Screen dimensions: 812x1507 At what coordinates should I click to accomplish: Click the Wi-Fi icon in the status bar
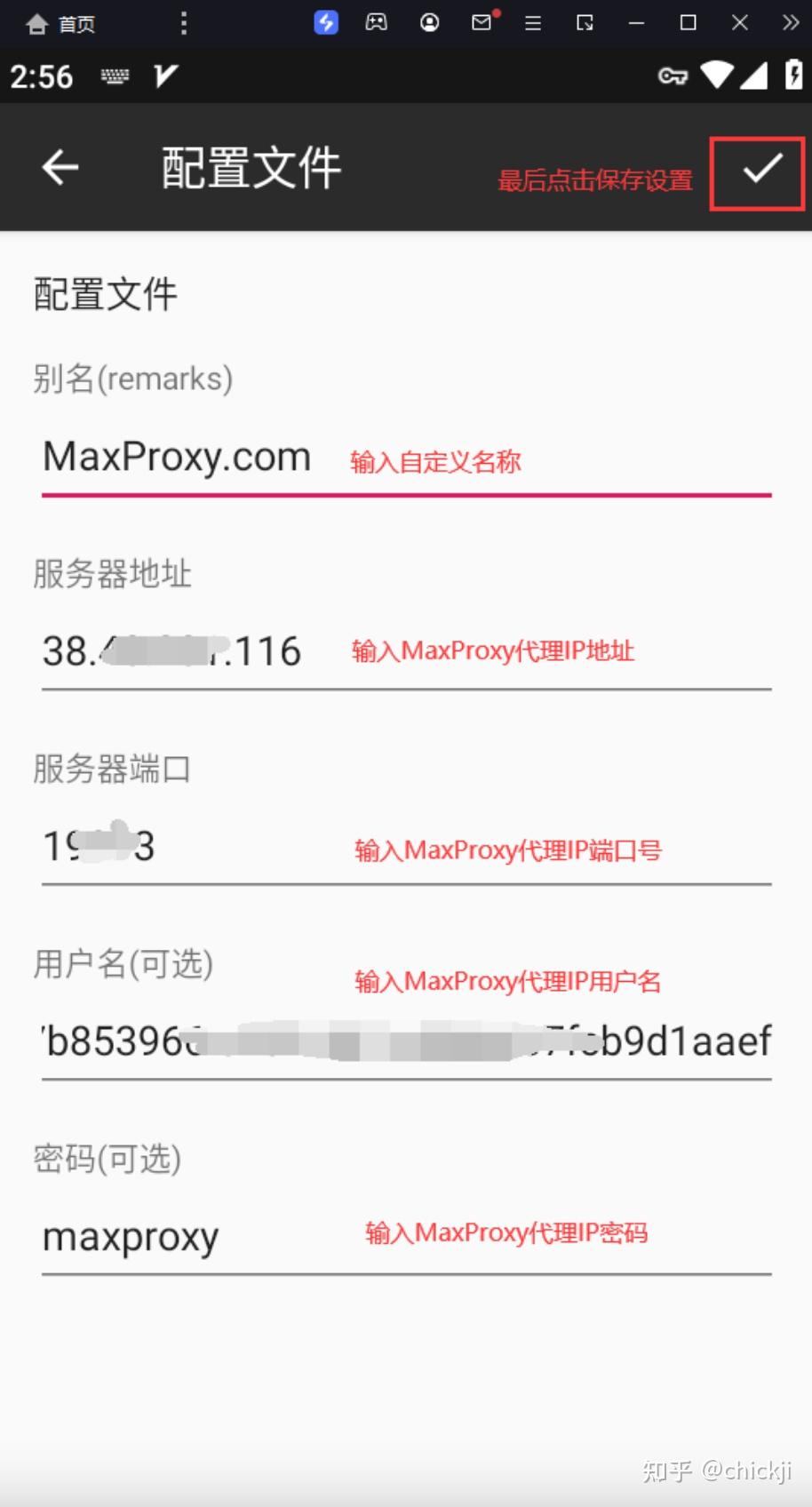coord(716,76)
